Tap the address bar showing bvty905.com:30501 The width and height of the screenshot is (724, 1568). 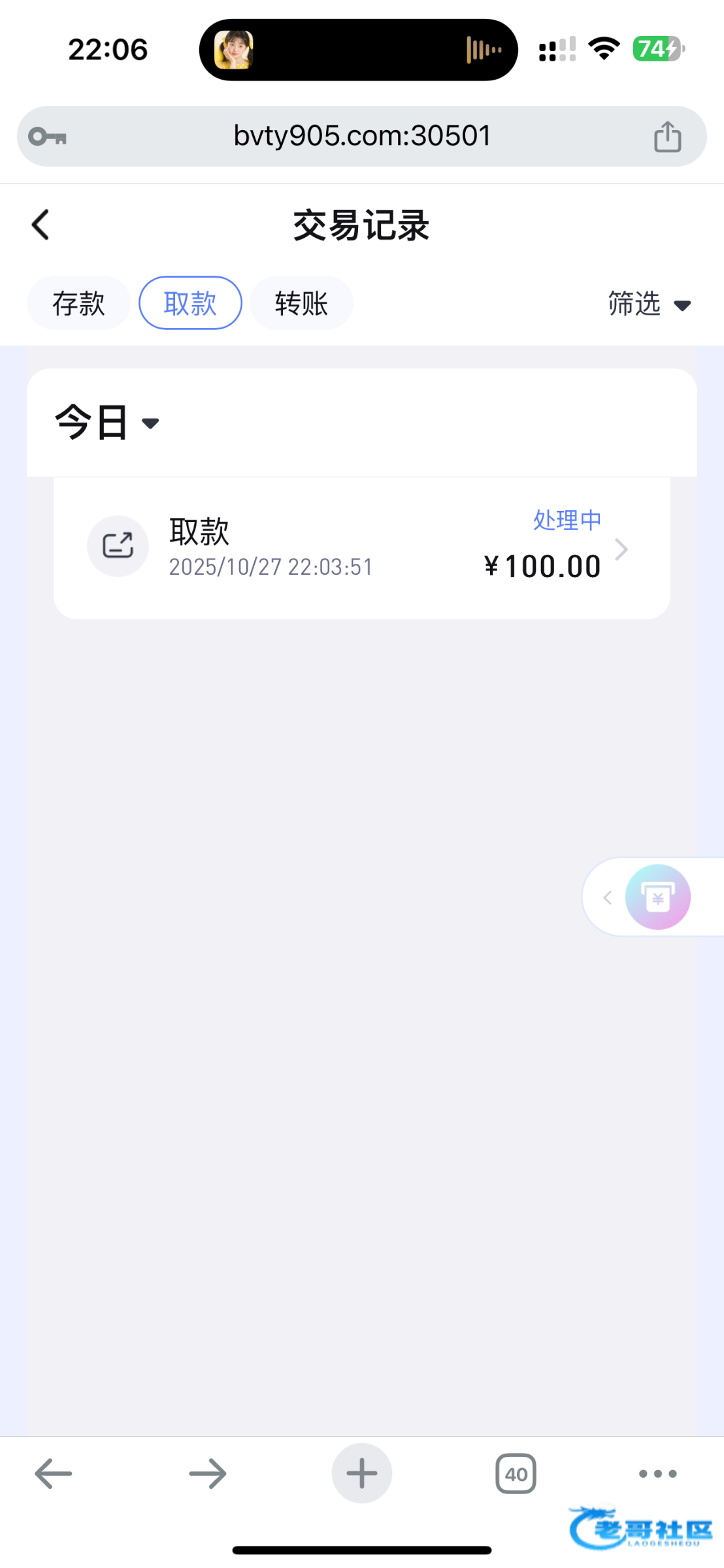pos(361,137)
